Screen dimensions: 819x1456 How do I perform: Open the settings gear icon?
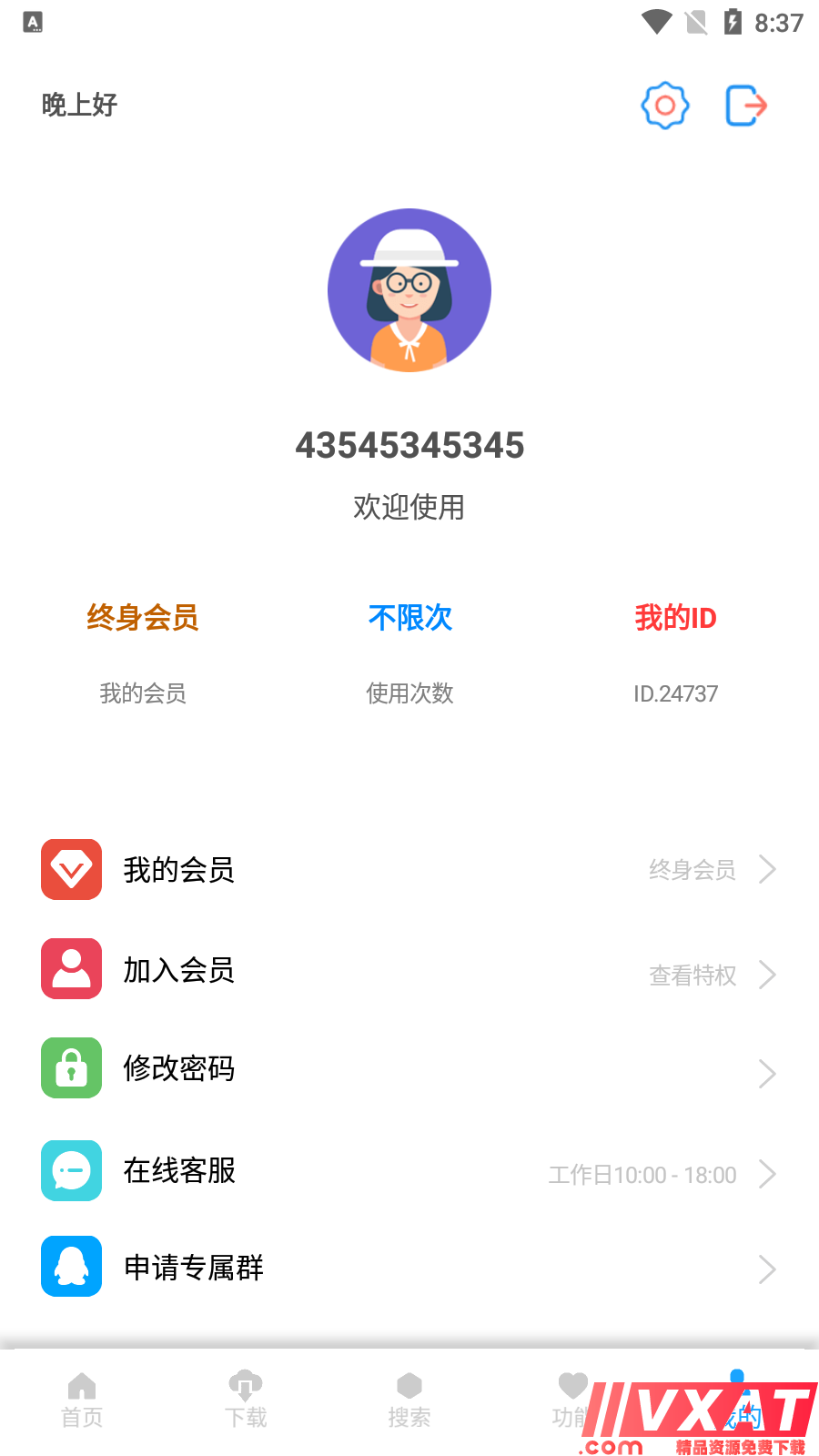pos(665,106)
